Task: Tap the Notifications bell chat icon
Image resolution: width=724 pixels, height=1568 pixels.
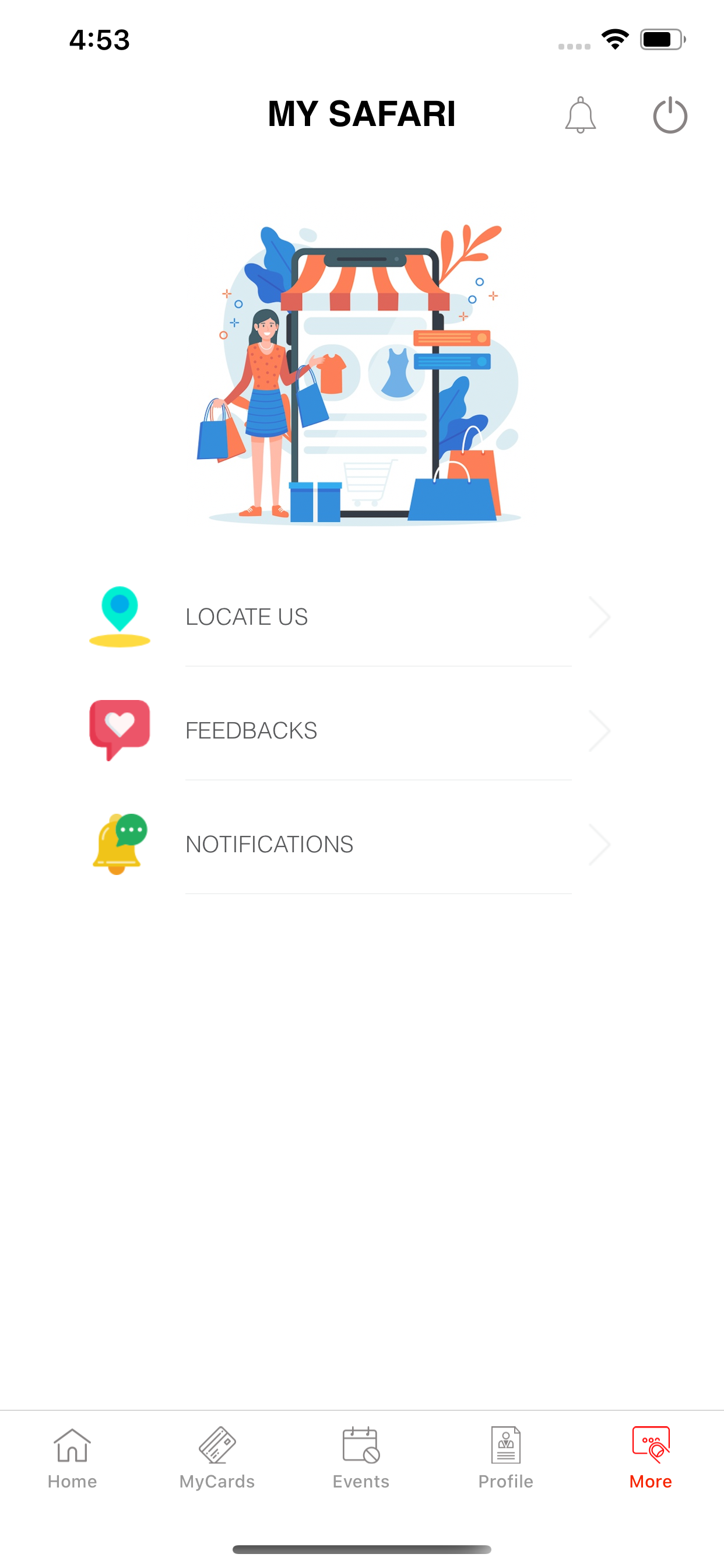Action: click(x=120, y=843)
